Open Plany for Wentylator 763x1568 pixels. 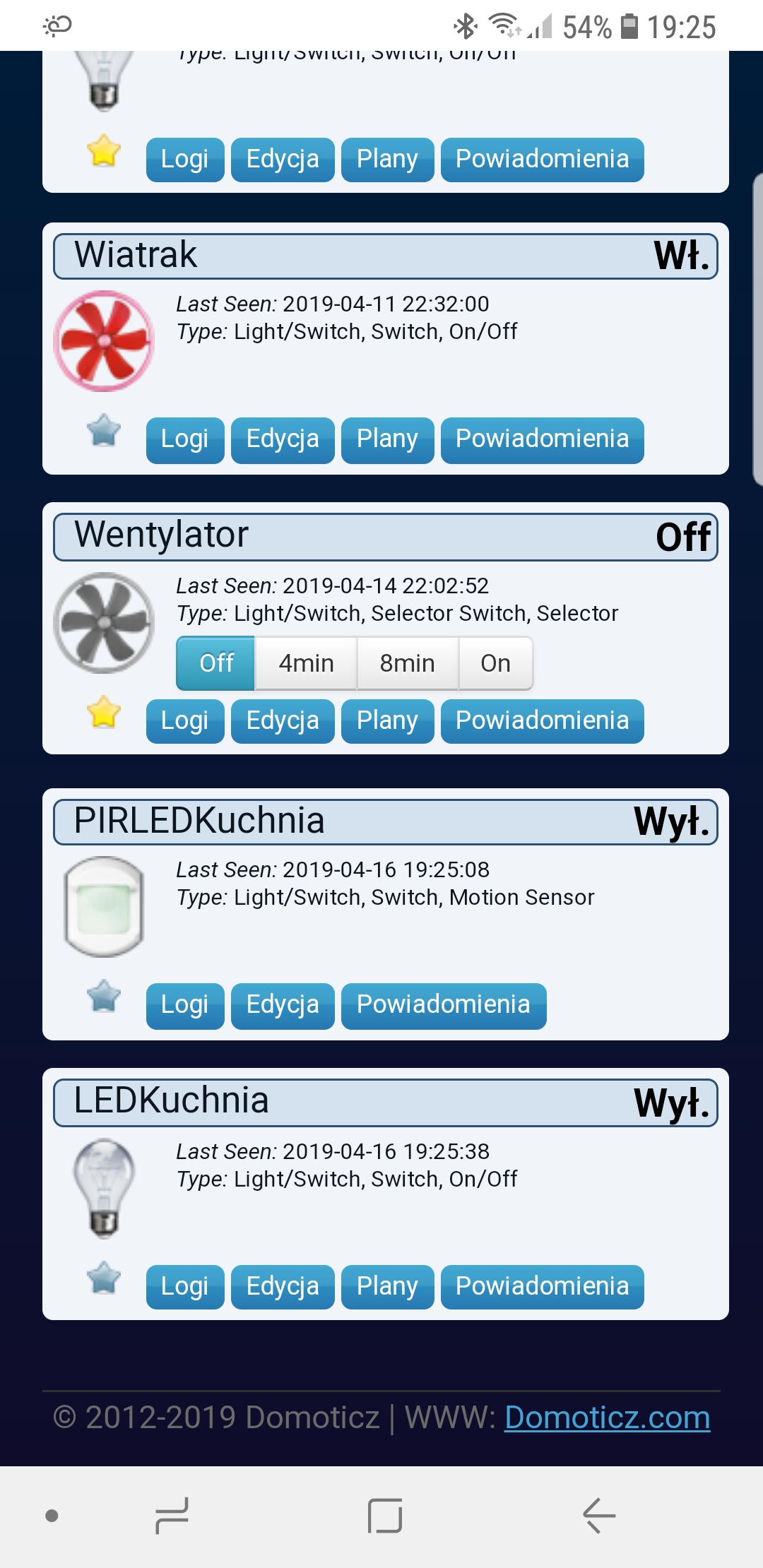tap(387, 721)
